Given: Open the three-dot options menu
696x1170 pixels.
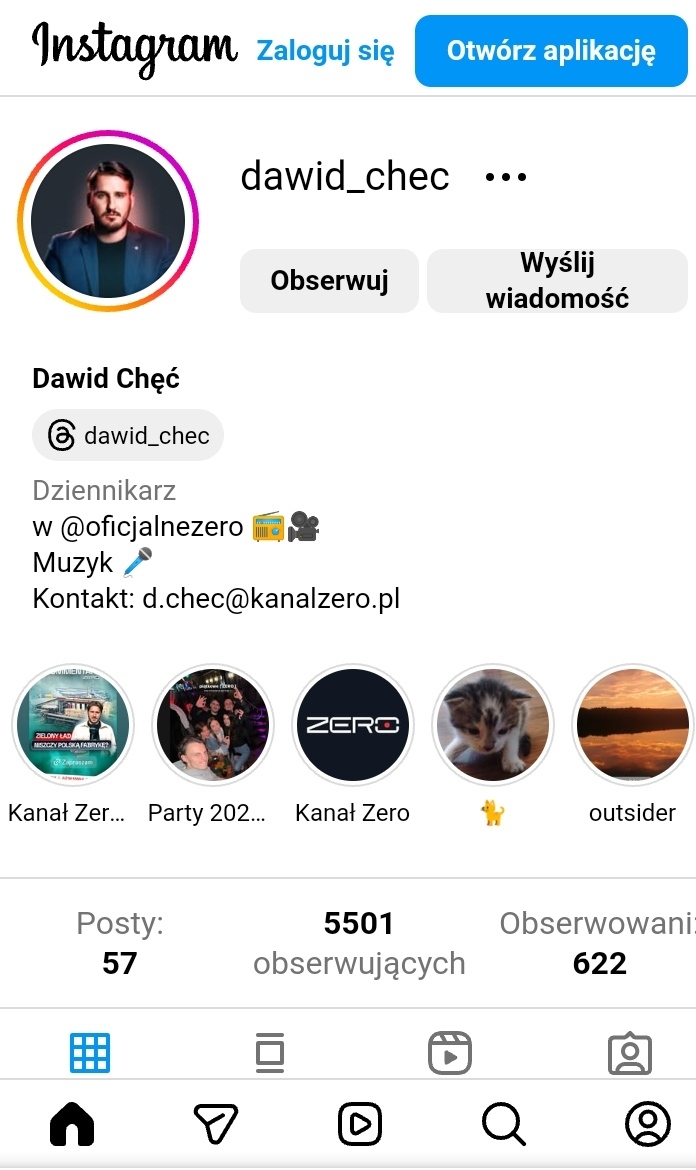Looking at the screenshot, I should [505, 178].
